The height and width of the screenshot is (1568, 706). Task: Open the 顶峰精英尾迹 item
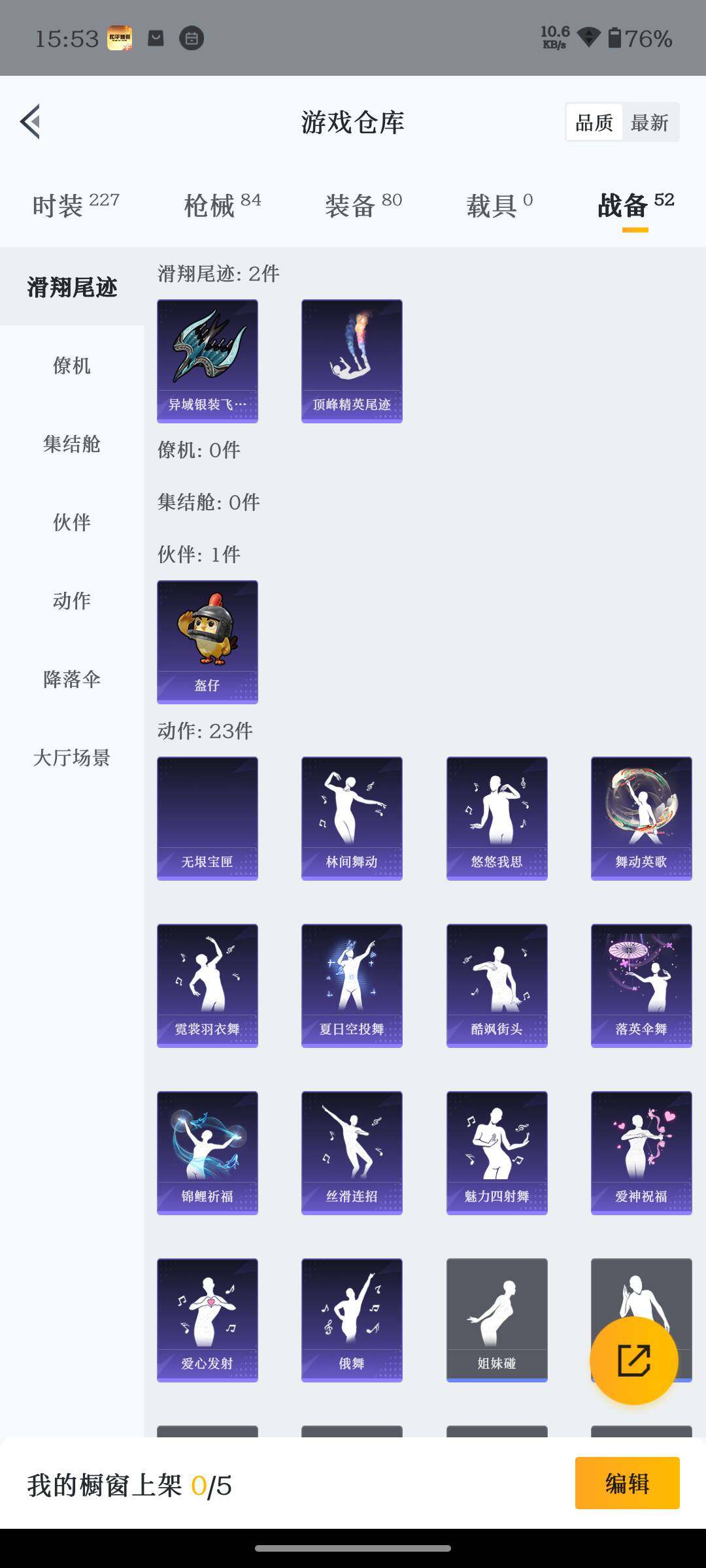(352, 361)
